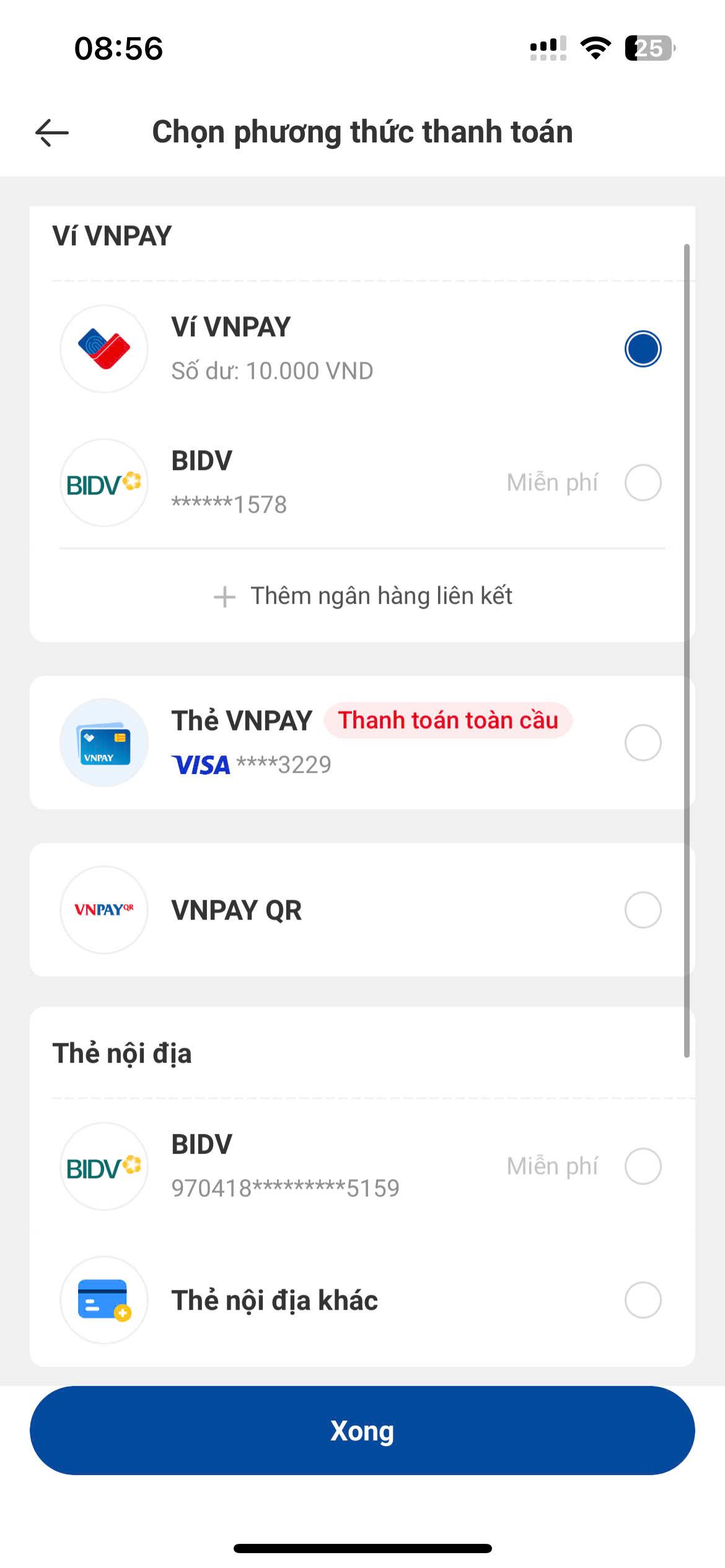Tap Thêm ngân hàng liên kết

(362, 596)
